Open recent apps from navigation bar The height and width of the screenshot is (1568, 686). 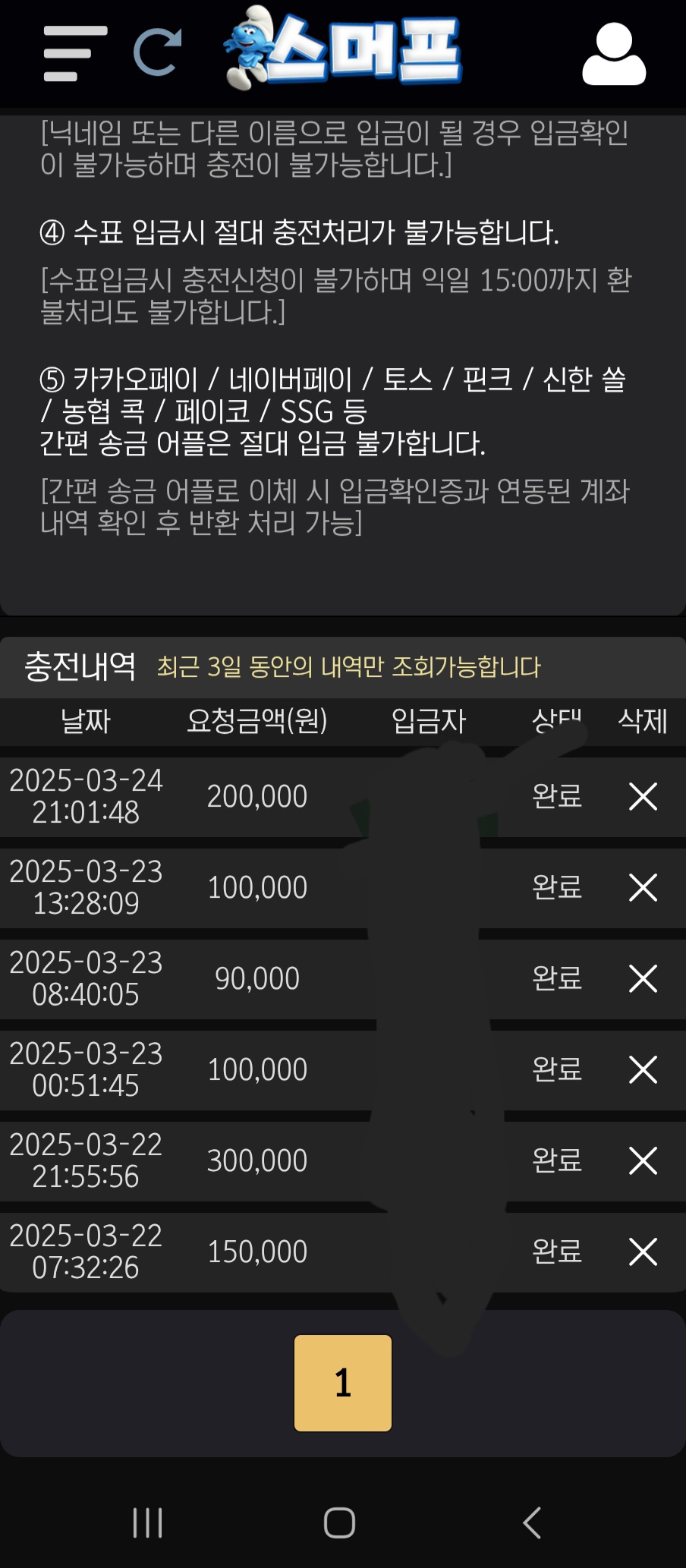click(148, 1522)
